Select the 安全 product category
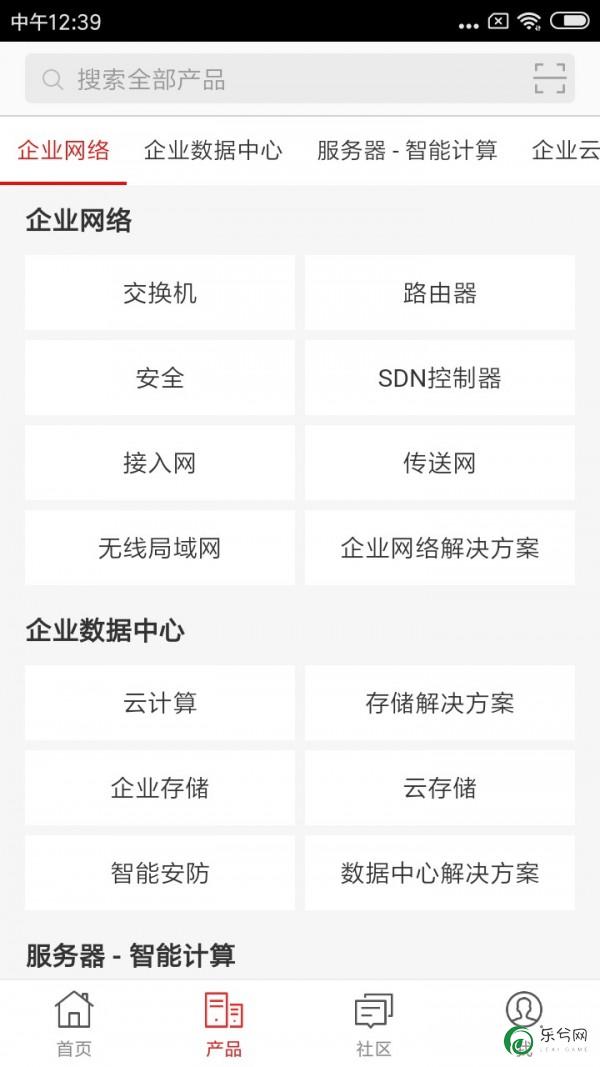600x1067 pixels. [160, 378]
